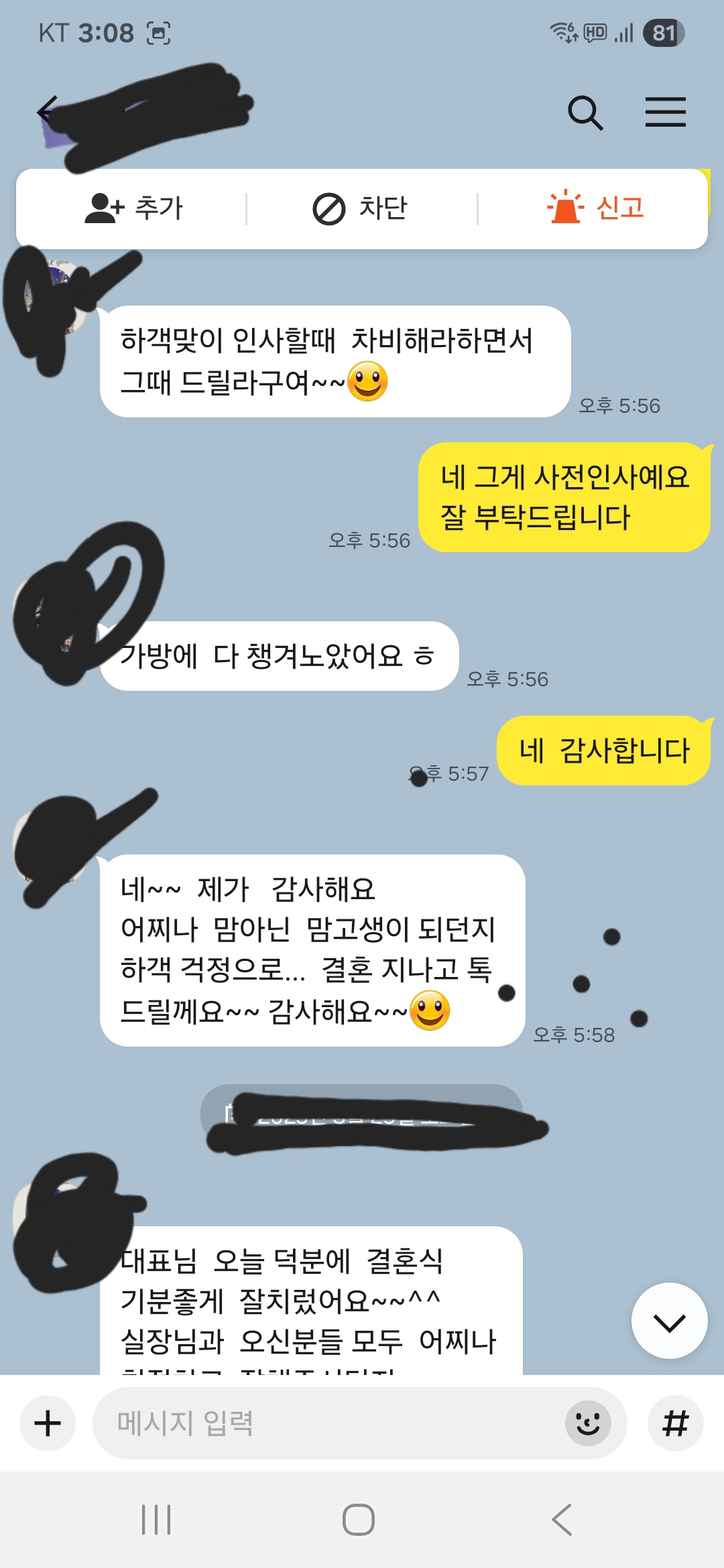The image size is (724, 1568).
Task: Block this sender with 차단
Action: [361, 208]
